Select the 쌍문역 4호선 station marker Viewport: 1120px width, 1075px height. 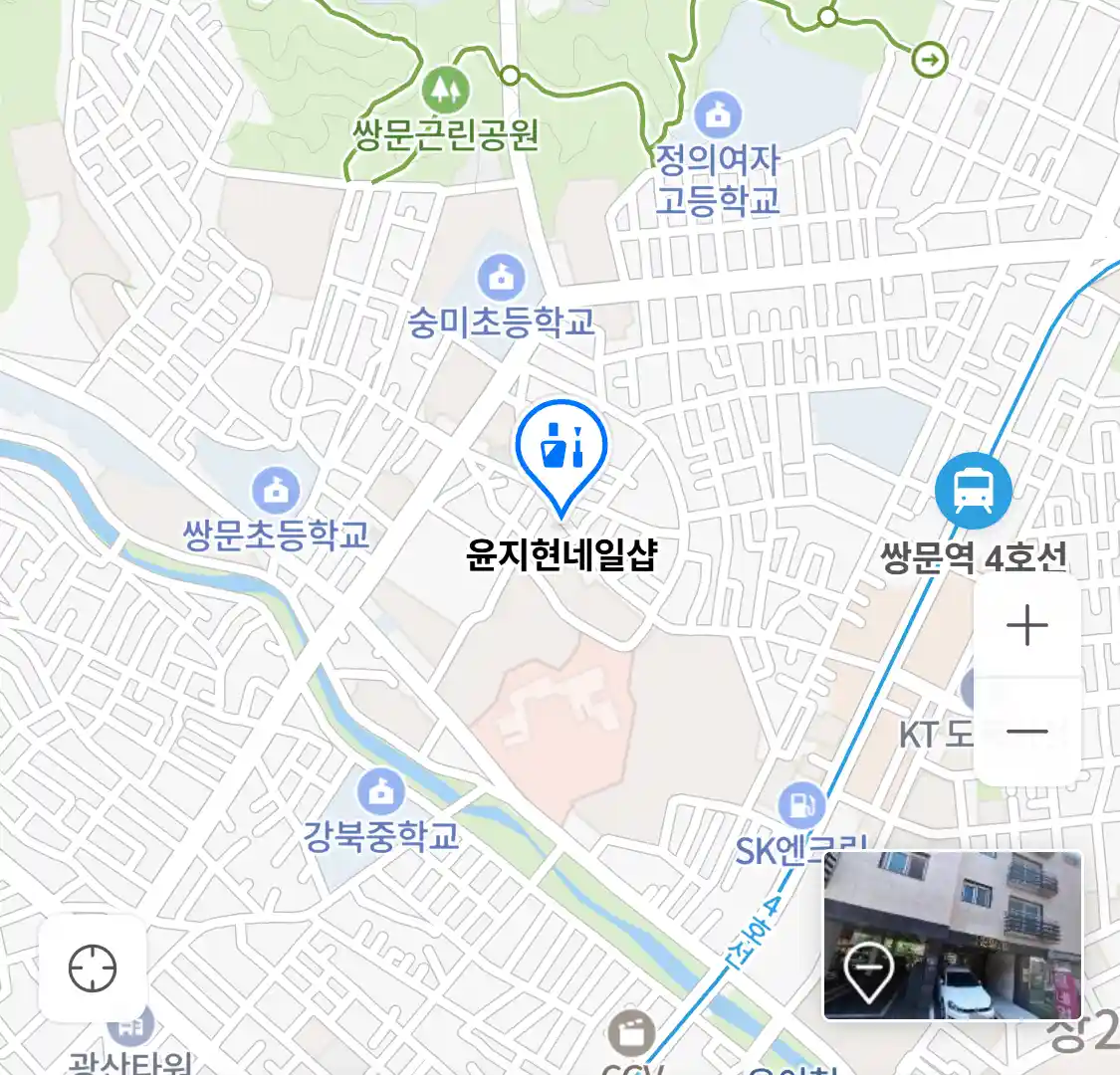coord(973,491)
